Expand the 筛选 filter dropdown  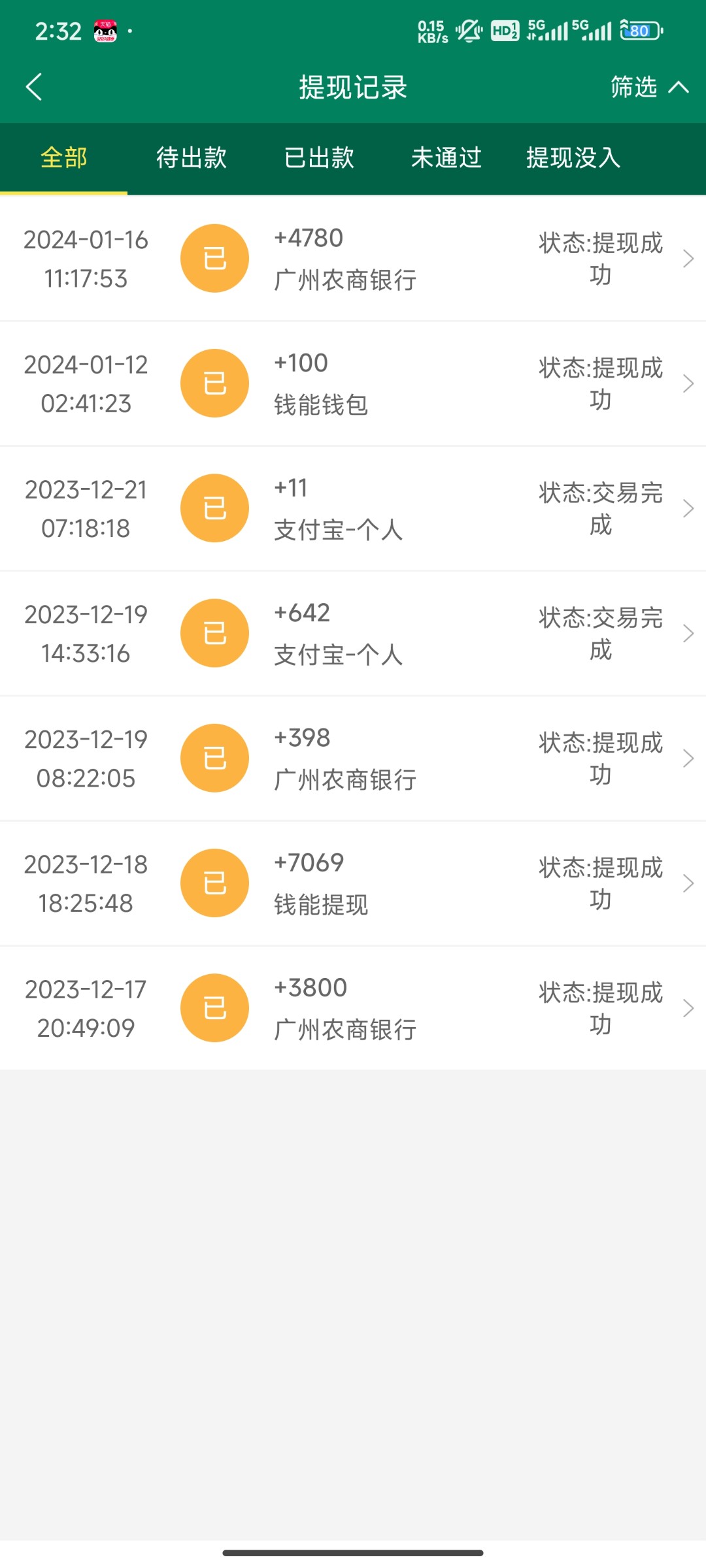(648, 87)
